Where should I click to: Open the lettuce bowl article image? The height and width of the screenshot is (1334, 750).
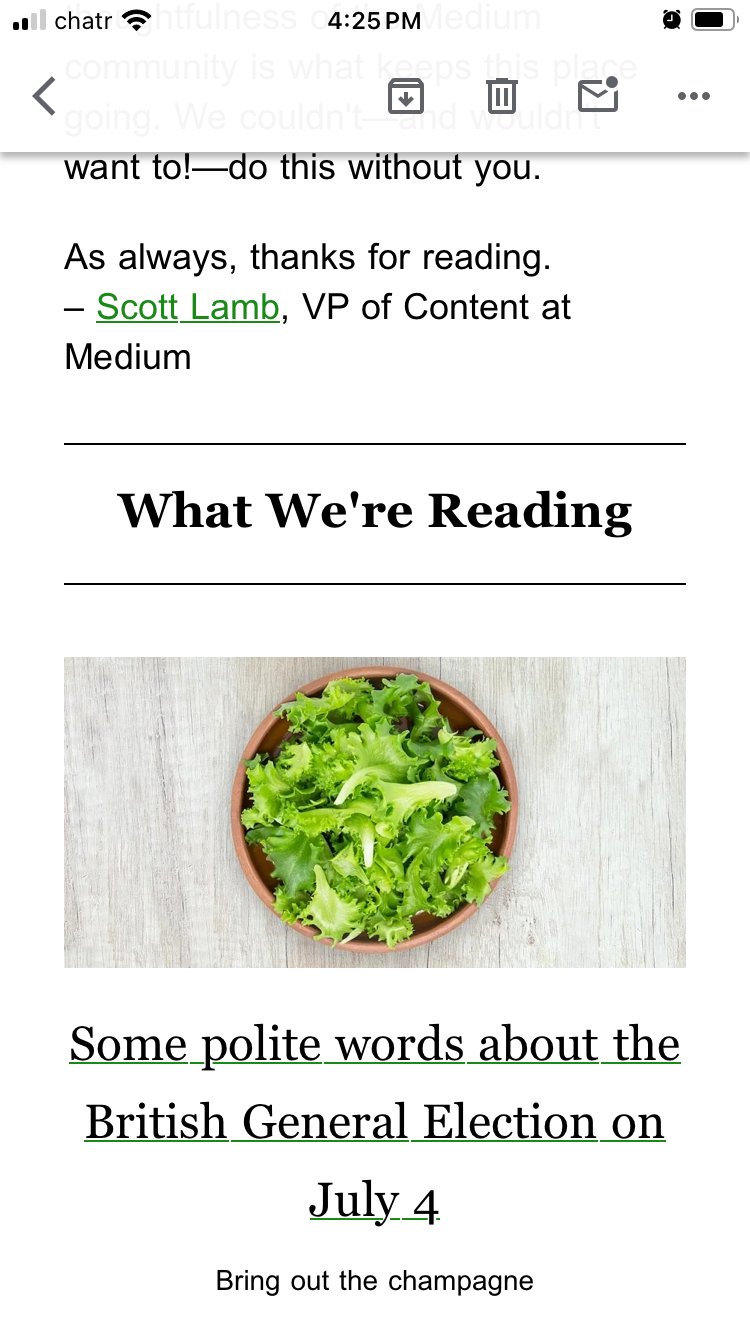click(374, 811)
